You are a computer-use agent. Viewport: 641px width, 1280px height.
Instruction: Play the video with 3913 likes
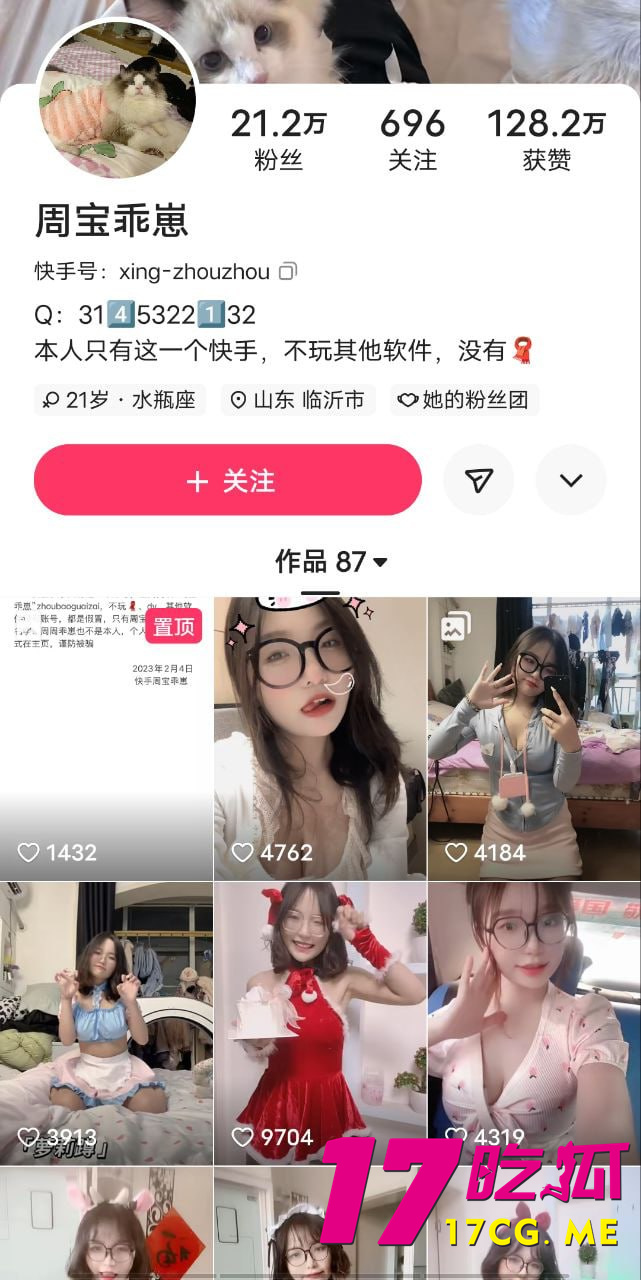click(107, 1022)
